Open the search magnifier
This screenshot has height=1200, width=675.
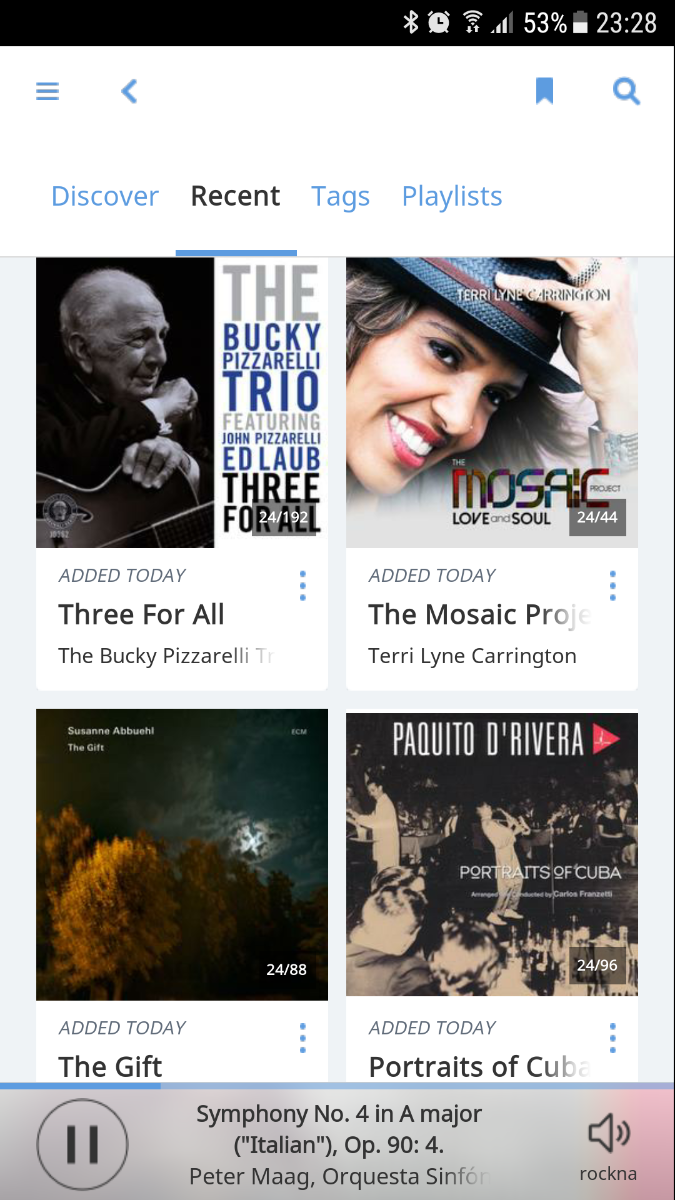pyautogui.click(x=626, y=92)
